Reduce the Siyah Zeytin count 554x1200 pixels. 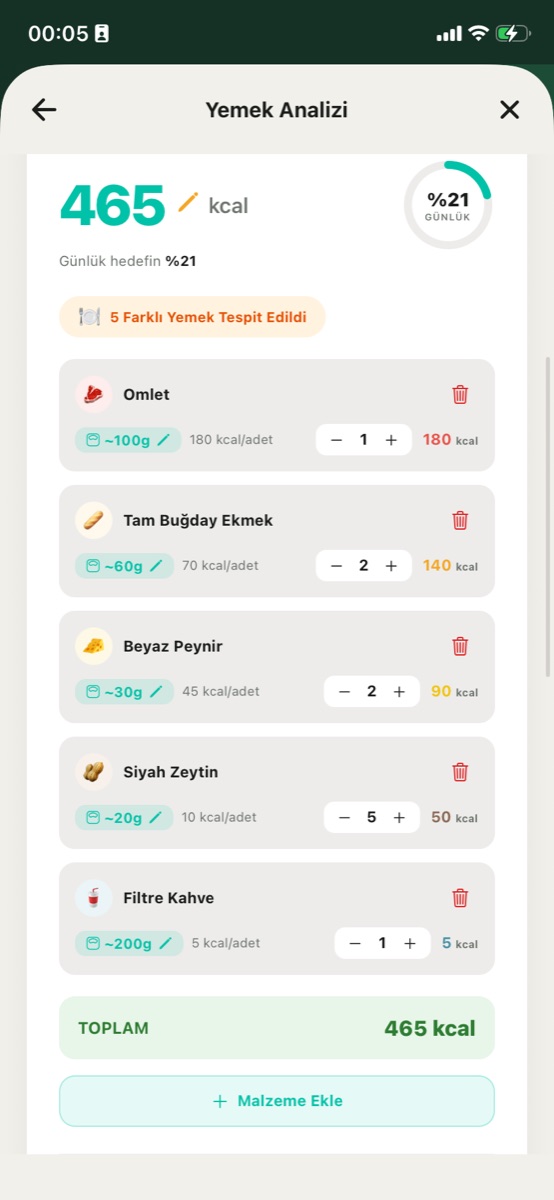pos(344,818)
